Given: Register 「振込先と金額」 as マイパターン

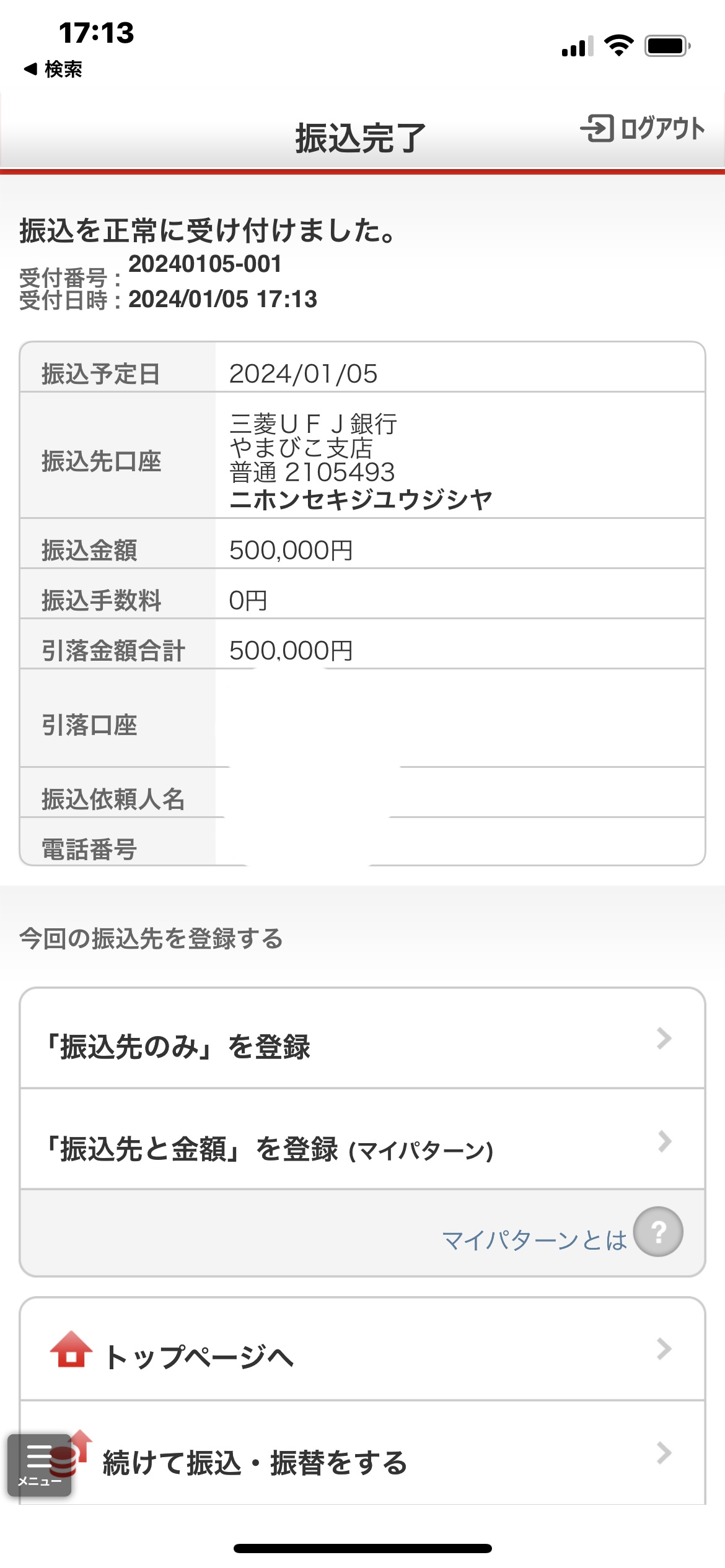Looking at the screenshot, I should coord(362,1139).
